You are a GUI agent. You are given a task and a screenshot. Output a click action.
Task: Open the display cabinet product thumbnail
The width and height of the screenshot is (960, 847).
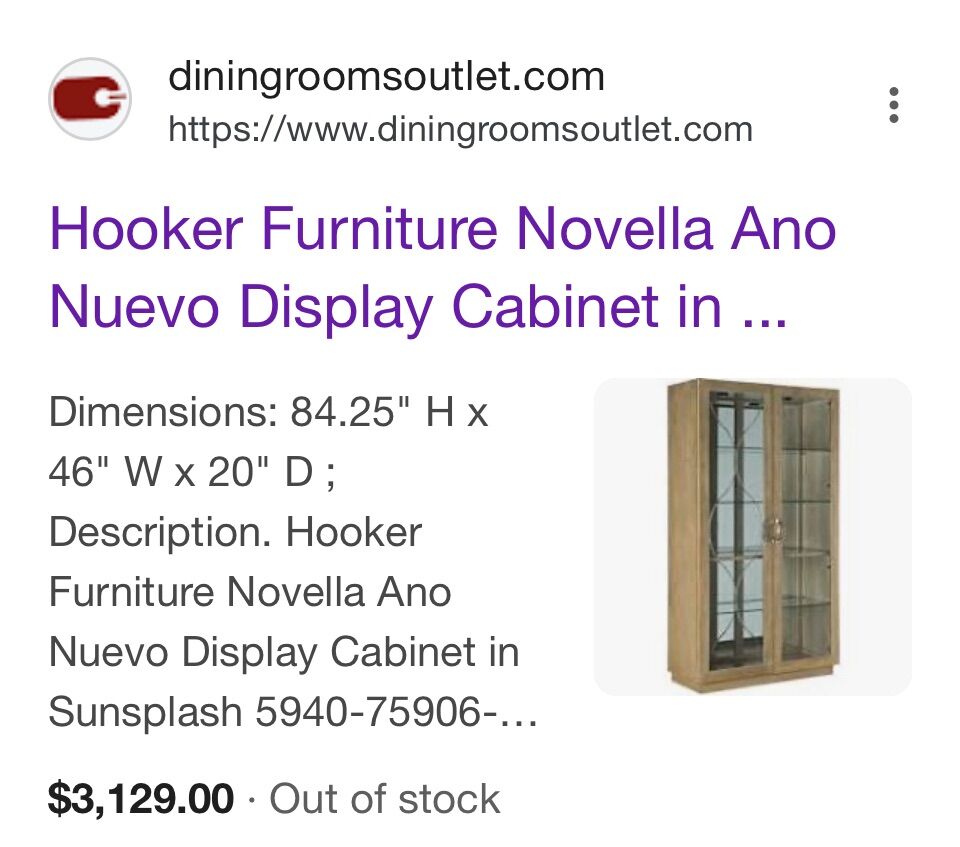click(752, 536)
